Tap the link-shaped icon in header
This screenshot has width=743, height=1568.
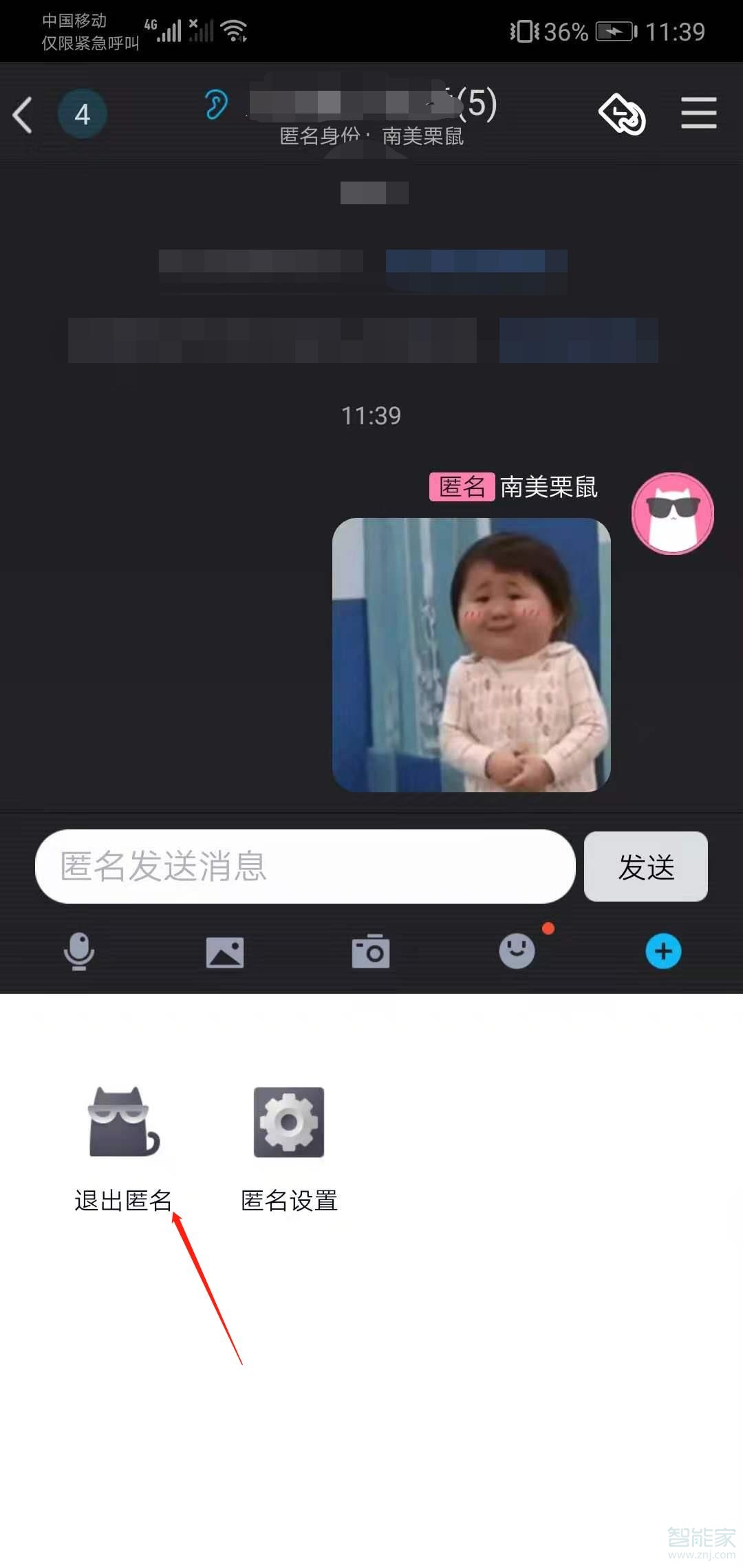[622, 114]
